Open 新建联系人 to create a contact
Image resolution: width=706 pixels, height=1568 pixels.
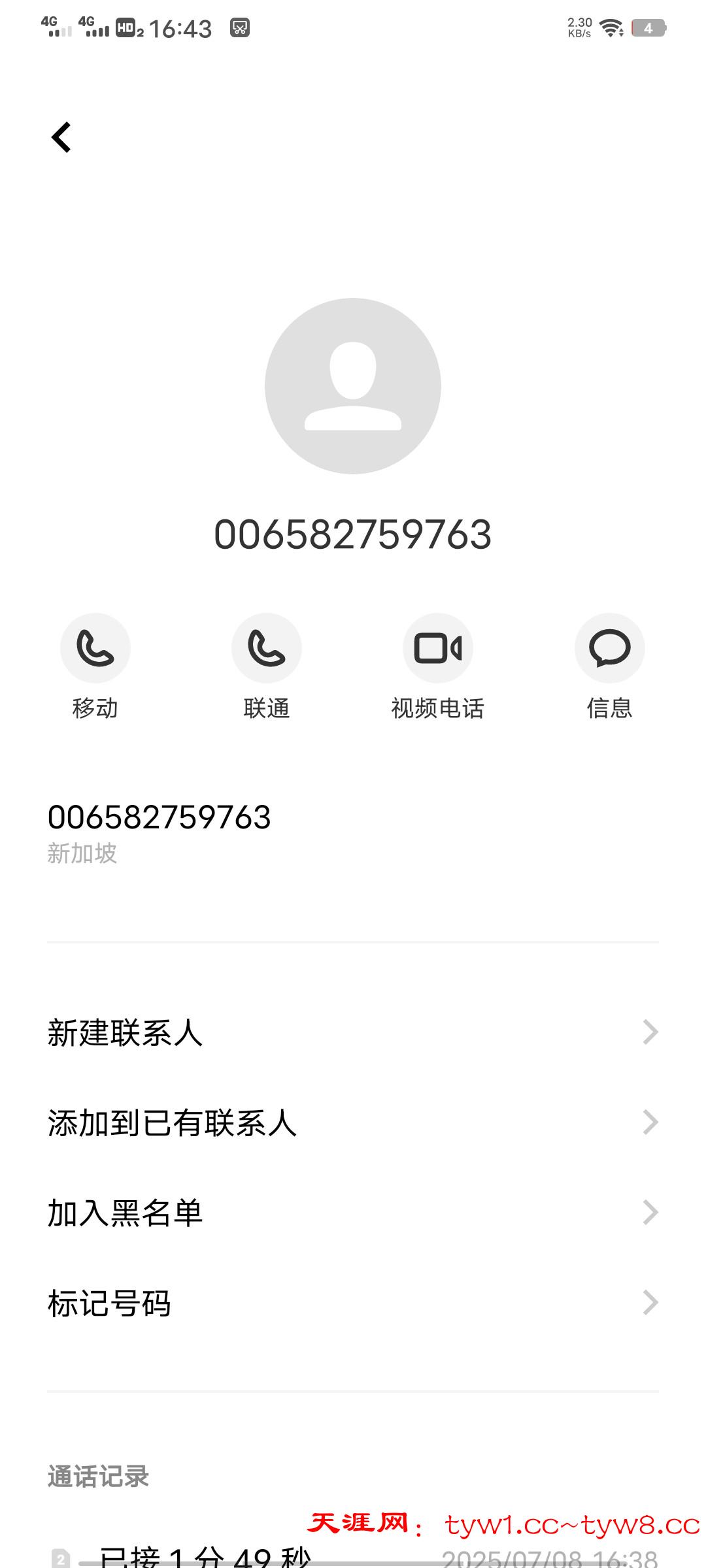[353, 1033]
